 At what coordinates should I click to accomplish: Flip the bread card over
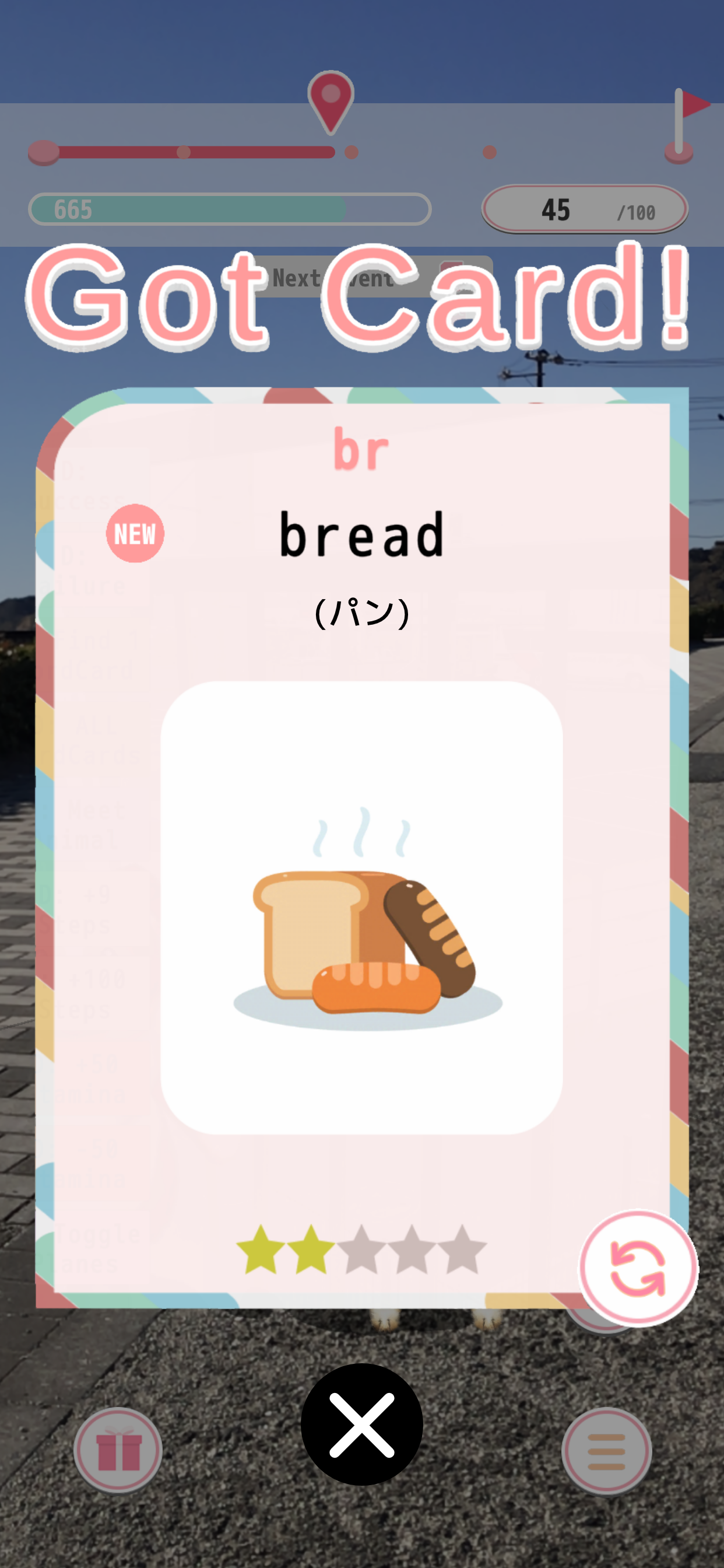coord(638,1269)
